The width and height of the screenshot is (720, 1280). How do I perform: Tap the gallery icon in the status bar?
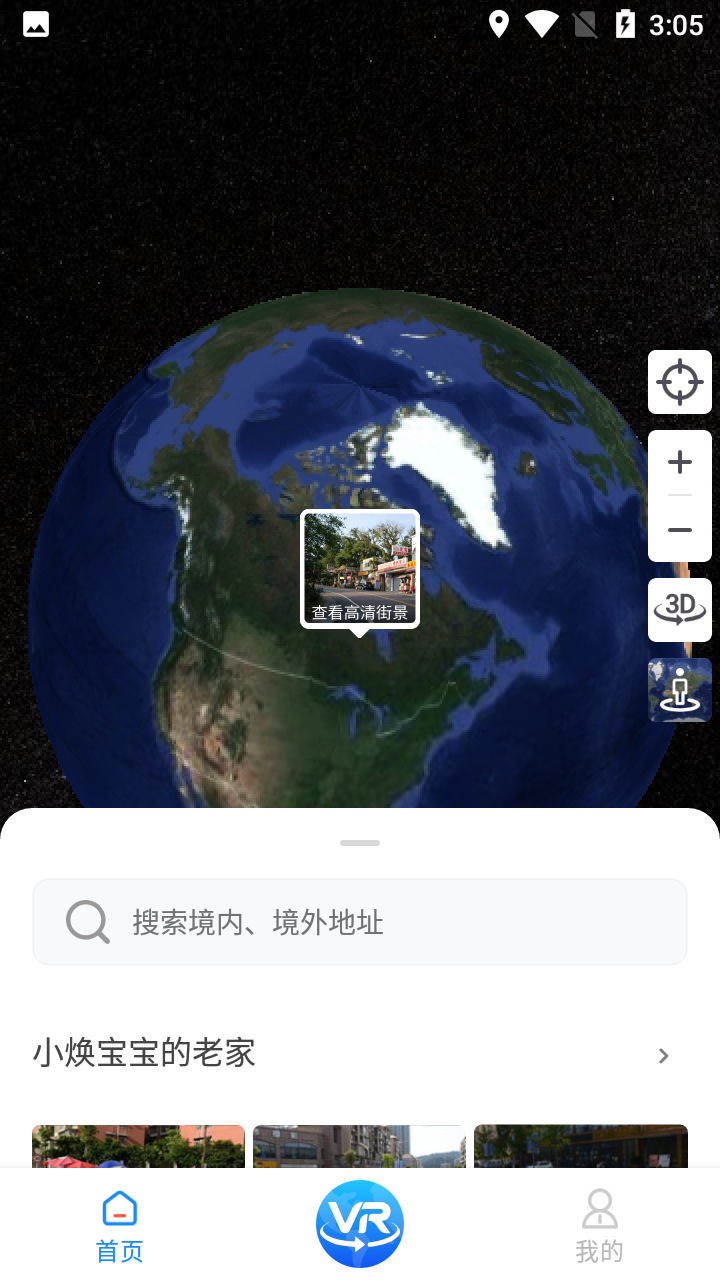click(x=36, y=24)
